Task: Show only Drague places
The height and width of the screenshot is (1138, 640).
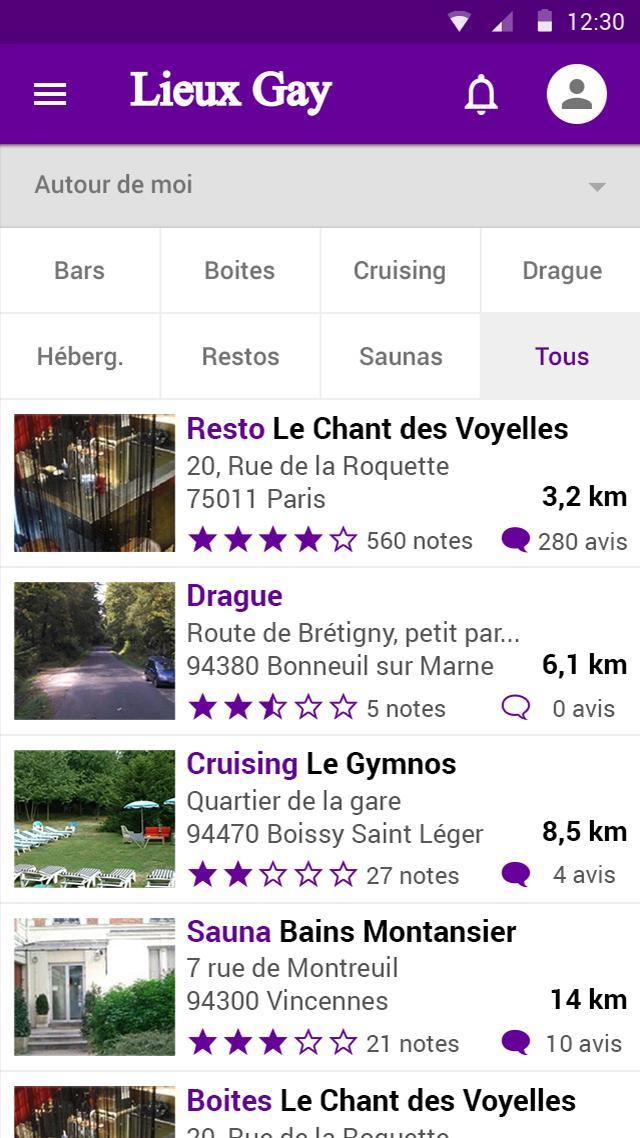Action: (561, 271)
